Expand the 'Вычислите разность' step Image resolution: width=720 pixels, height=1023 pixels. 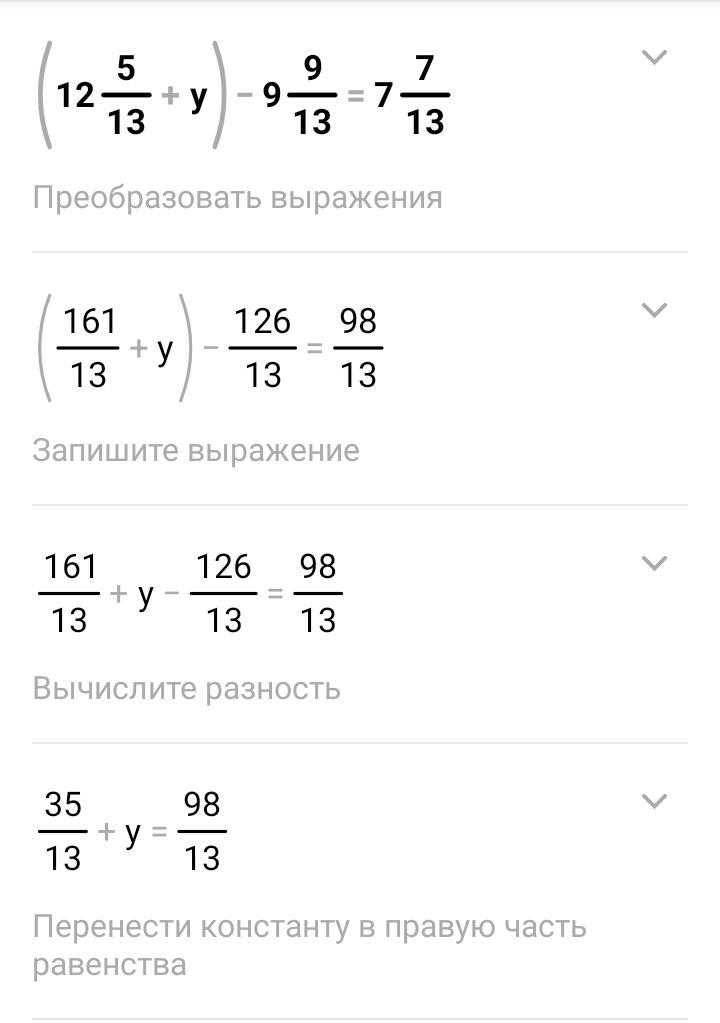654,564
